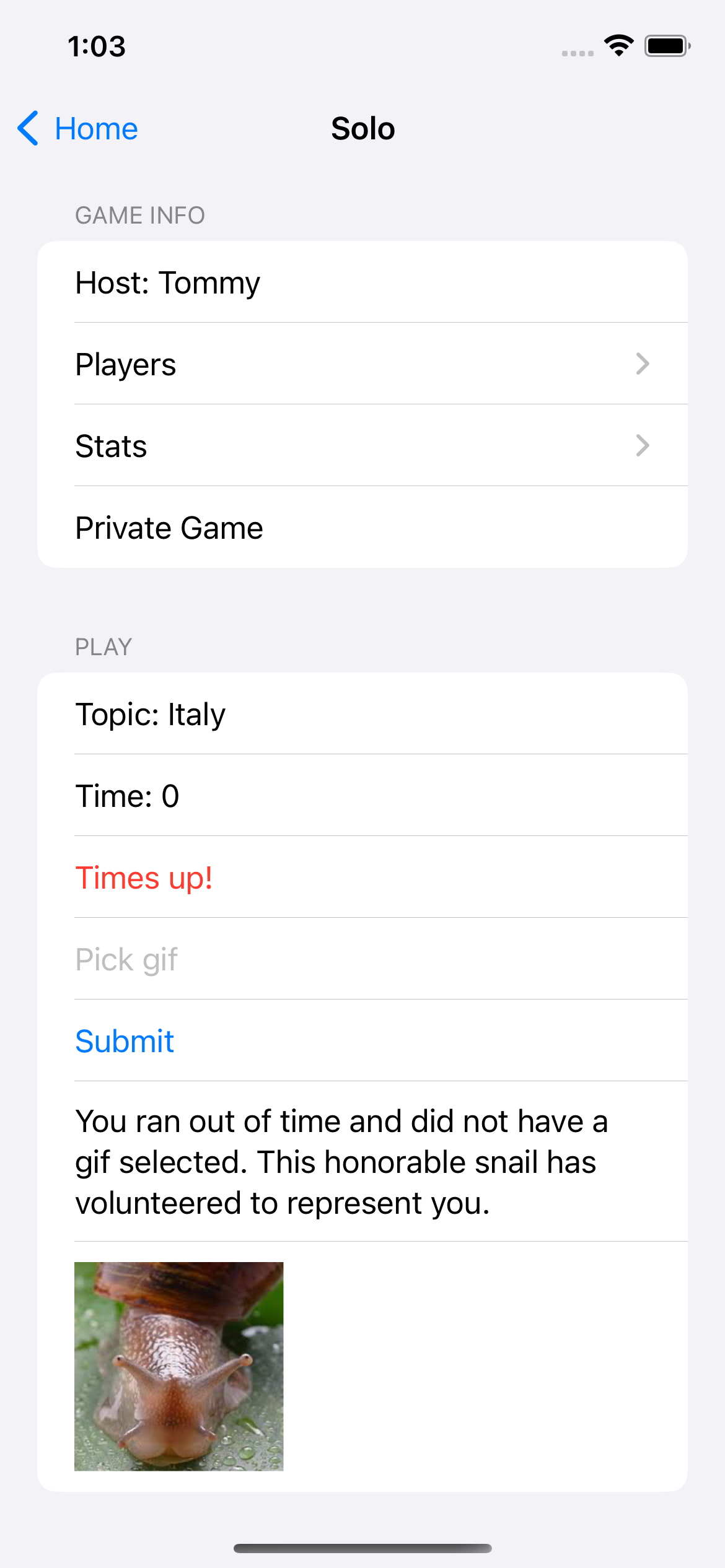This screenshot has height=1568, width=725.
Task: Tap the red Times up! message
Action: tap(143, 878)
